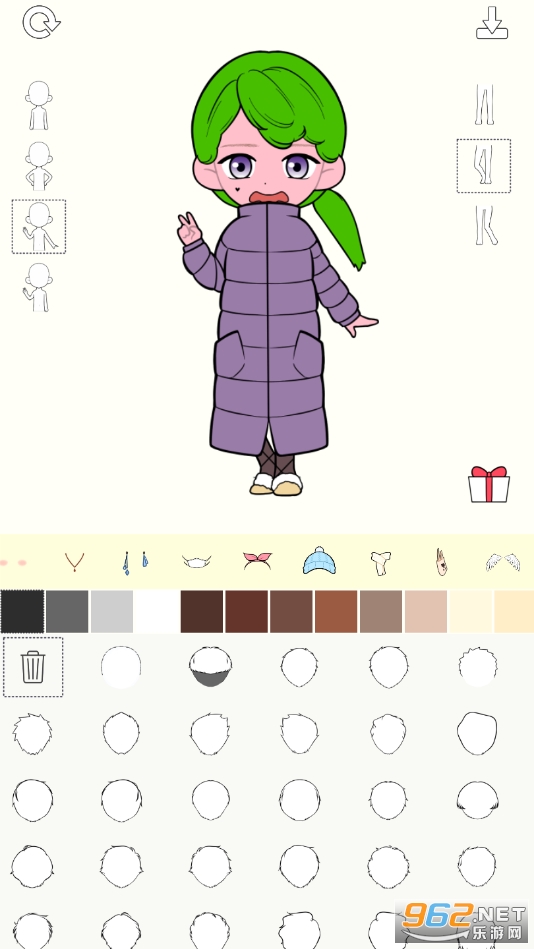Open the pink ribbon headband category

coord(257,560)
